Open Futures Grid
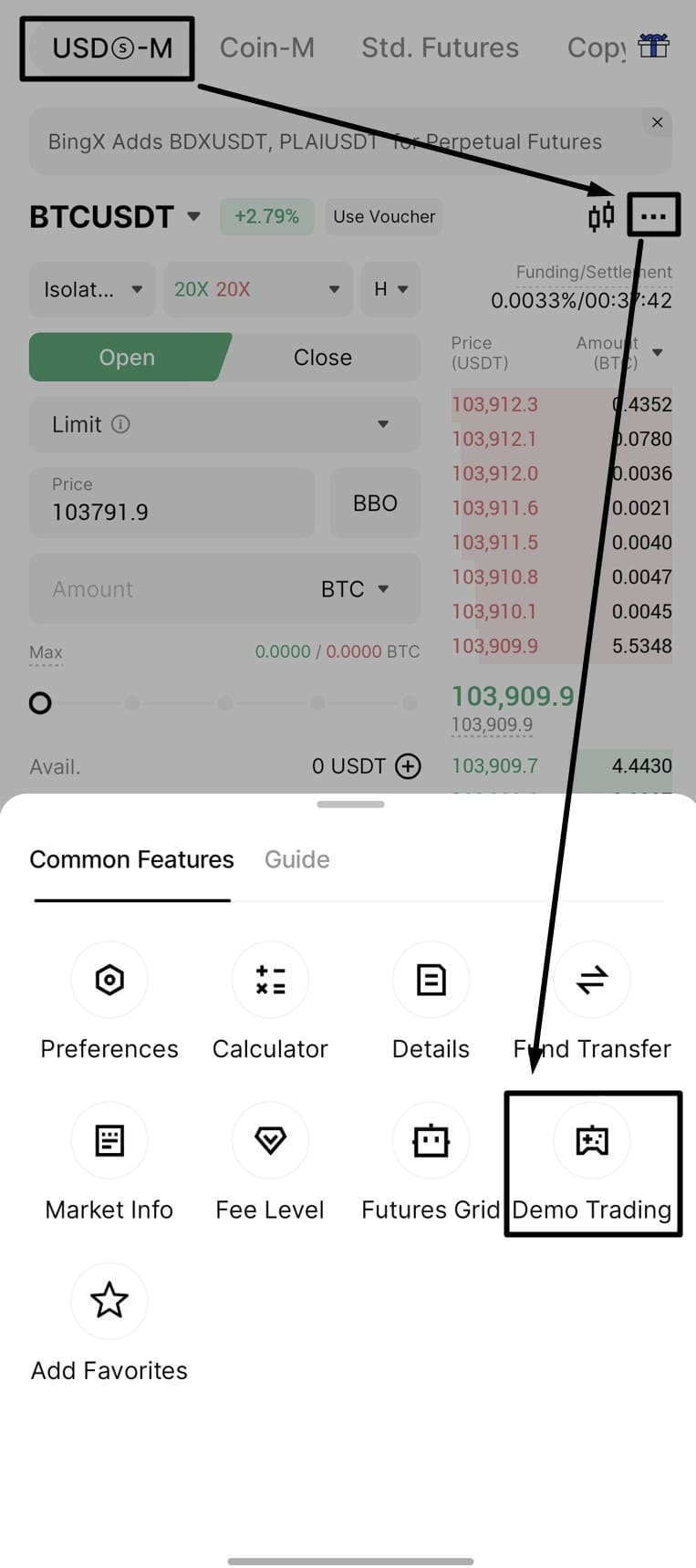696x1568 pixels. click(x=431, y=1141)
